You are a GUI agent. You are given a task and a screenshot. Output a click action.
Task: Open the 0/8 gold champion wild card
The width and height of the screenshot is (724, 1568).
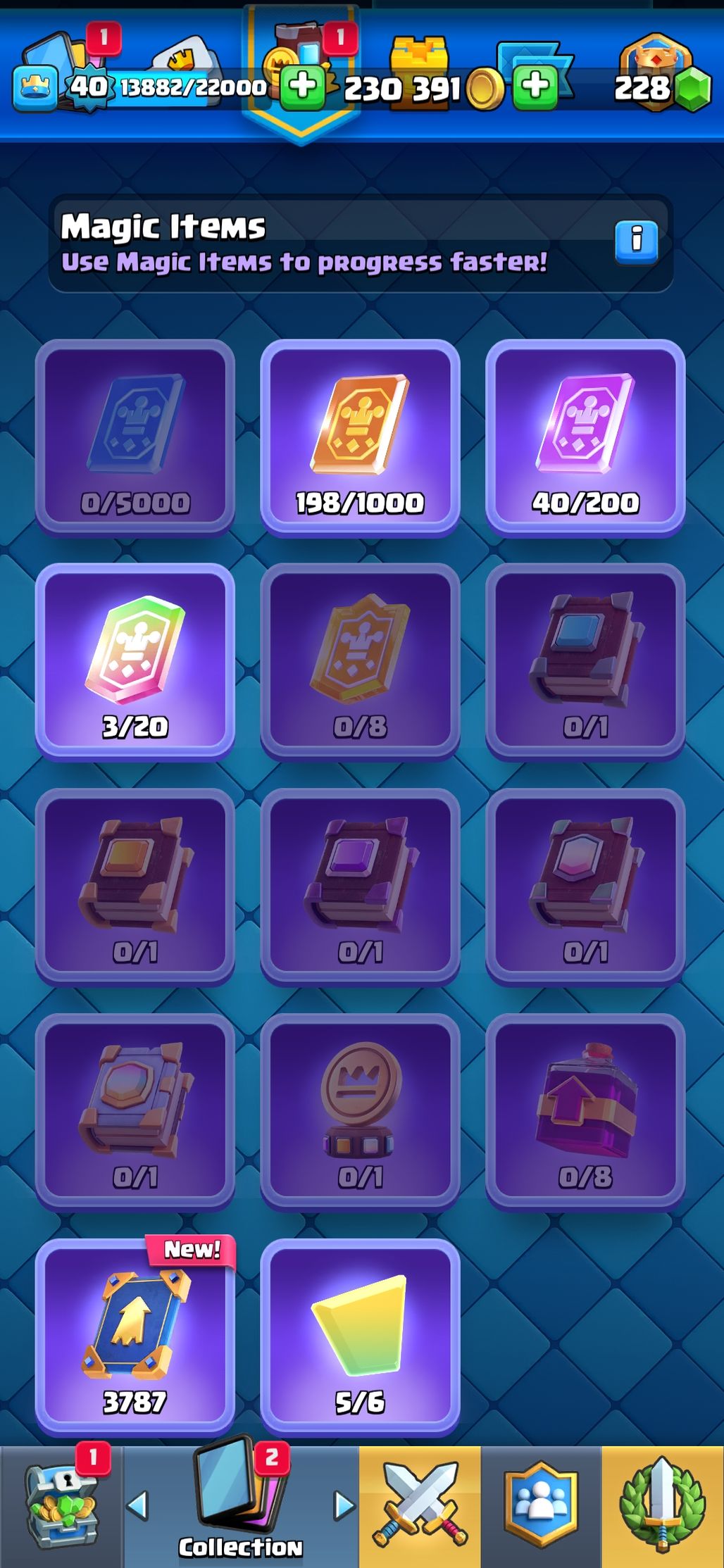(360, 662)
